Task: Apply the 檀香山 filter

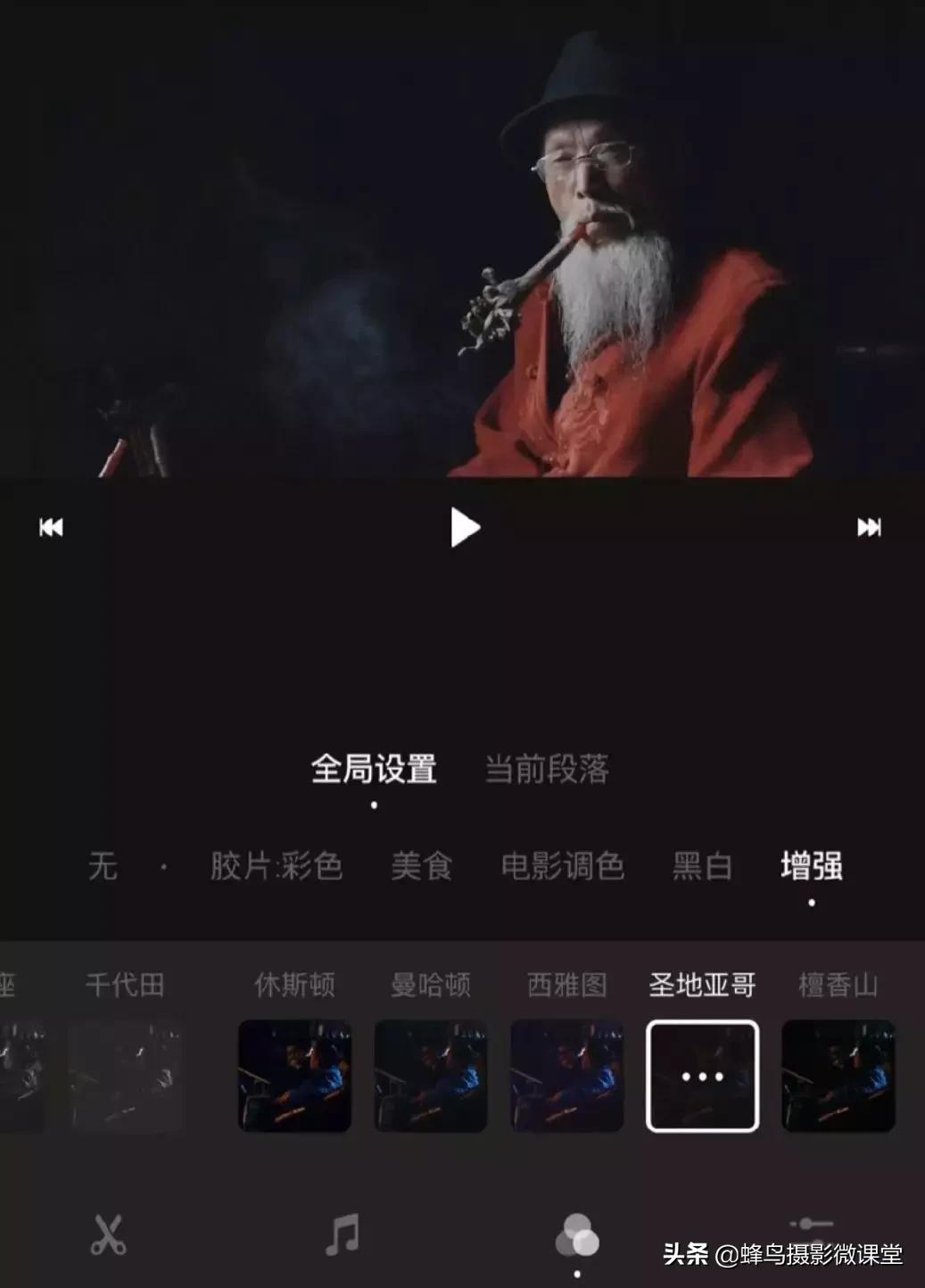Action: 839,1077
